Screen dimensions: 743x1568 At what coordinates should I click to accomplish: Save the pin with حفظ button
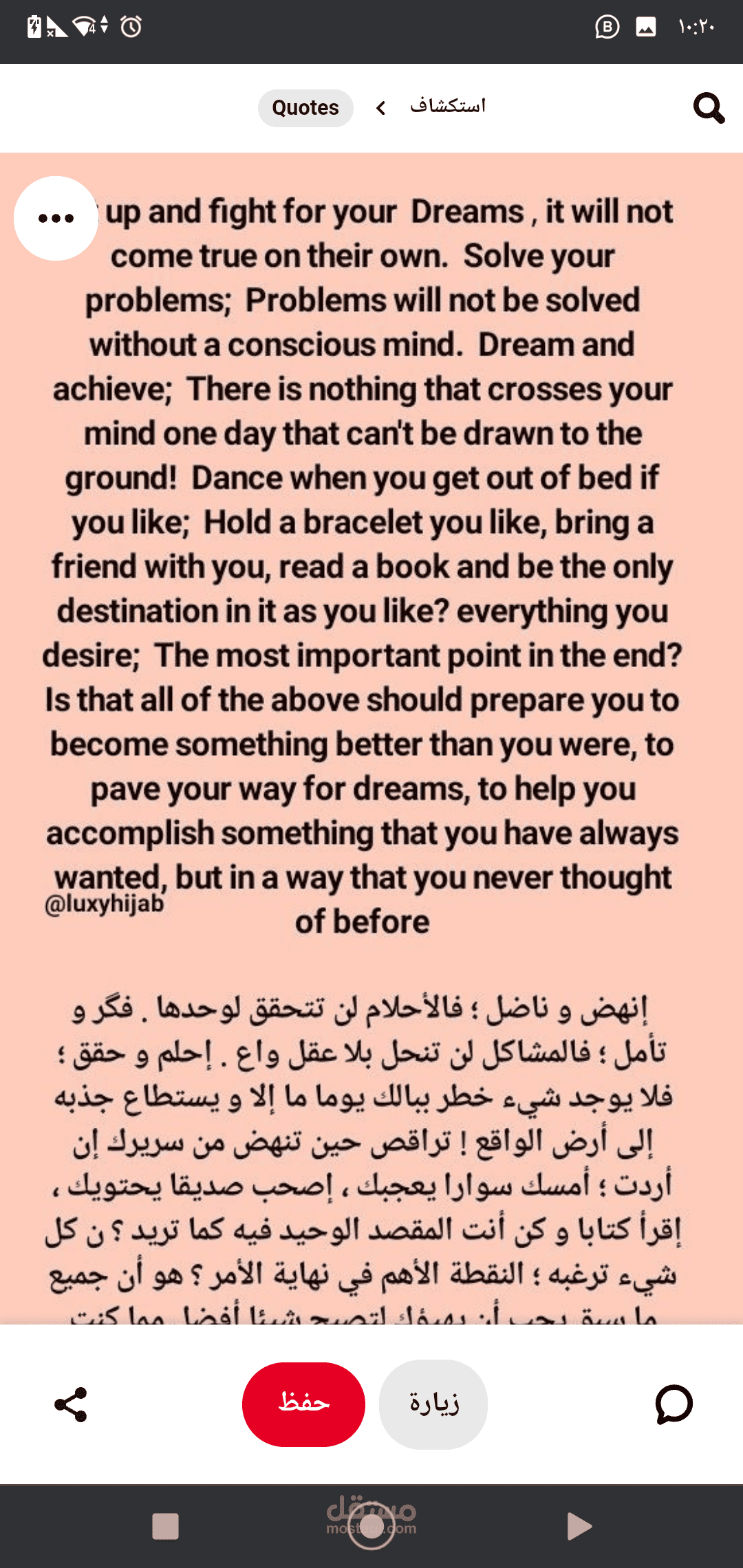point(303,1404)
